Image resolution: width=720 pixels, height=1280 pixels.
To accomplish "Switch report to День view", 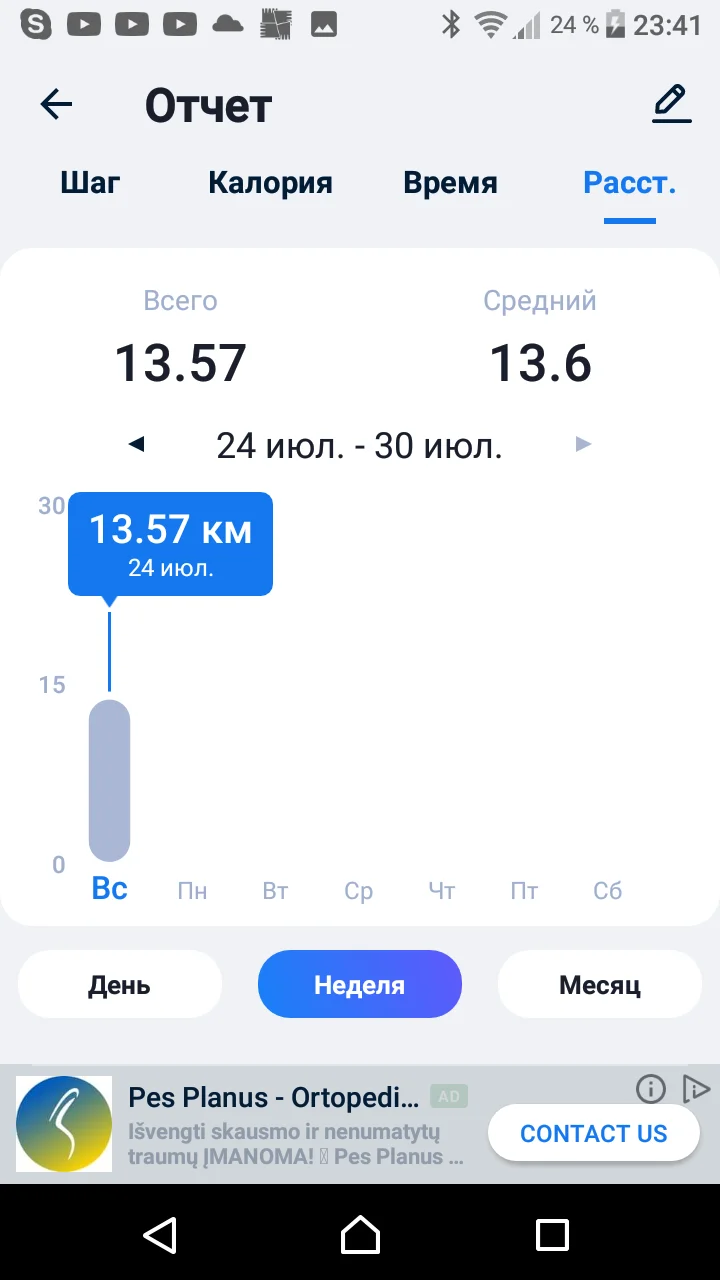I will (119, 984).
